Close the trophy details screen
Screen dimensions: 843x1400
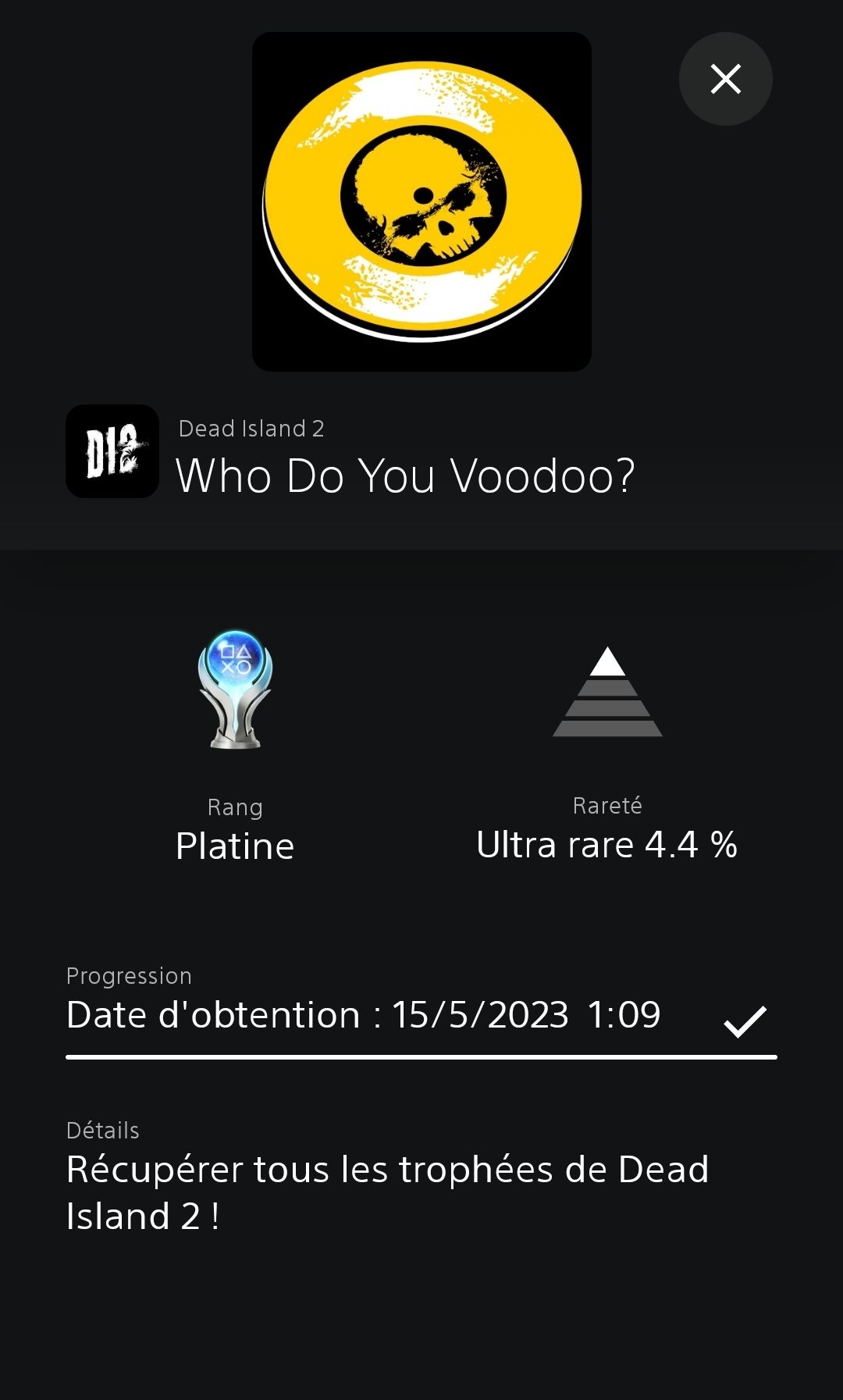tap(726, 79)
